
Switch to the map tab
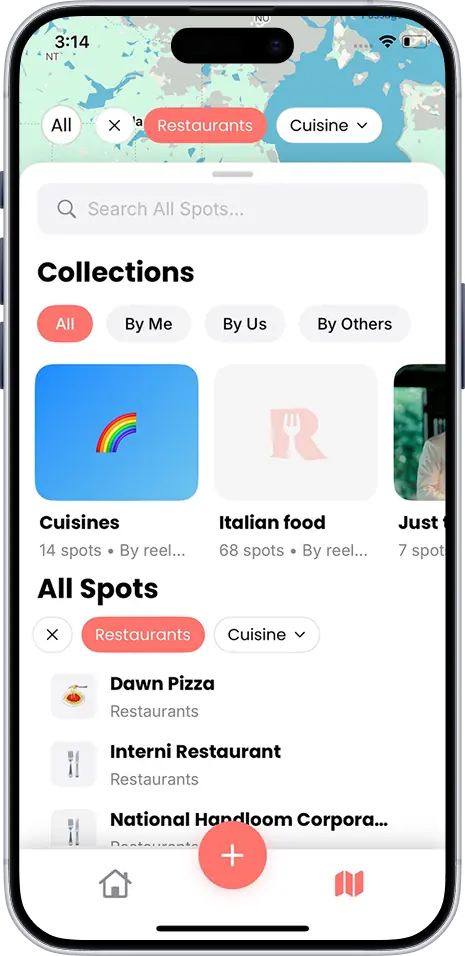[x=349, y=883]
